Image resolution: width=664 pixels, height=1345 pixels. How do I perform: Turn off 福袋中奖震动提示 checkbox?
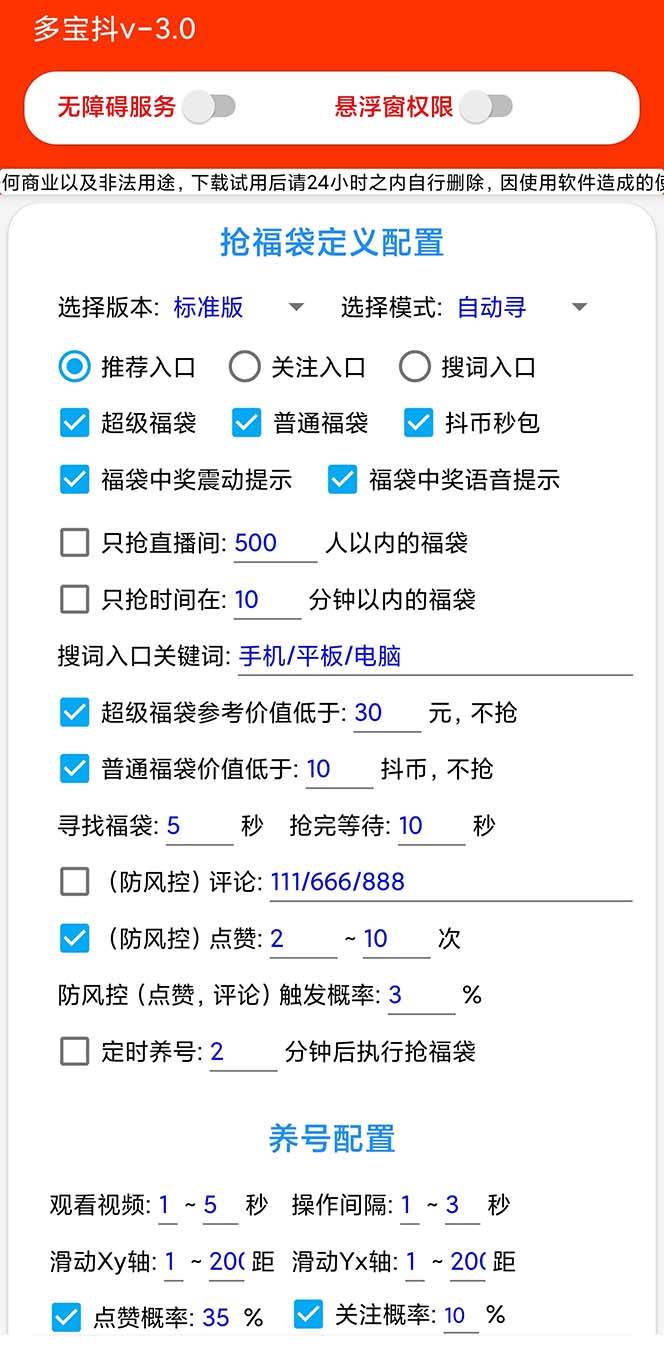click(75, 480)
